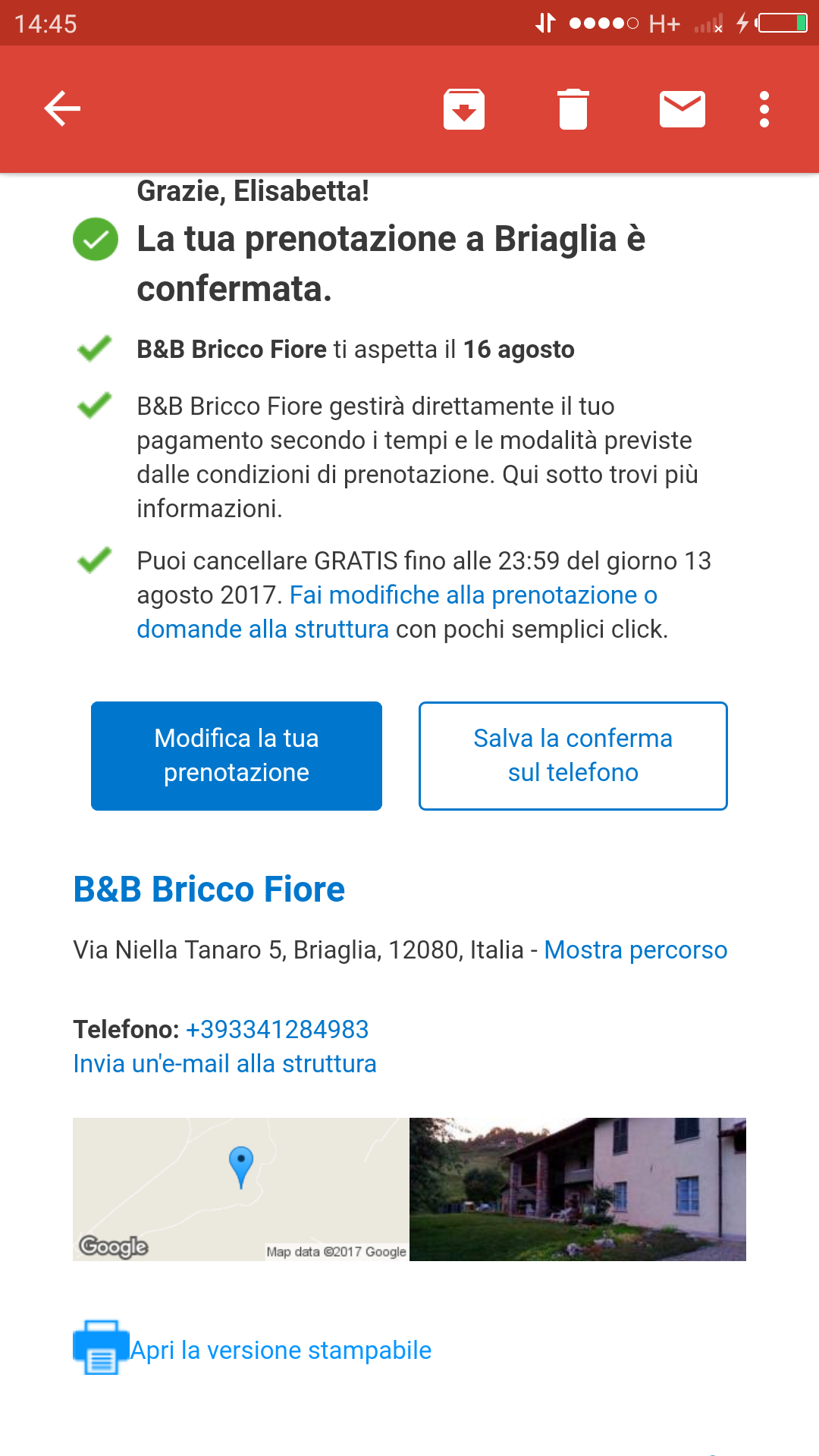819x1456 pixels.
Task: Open 'Apri la versione stampabile'
Action: (281, 1350)
